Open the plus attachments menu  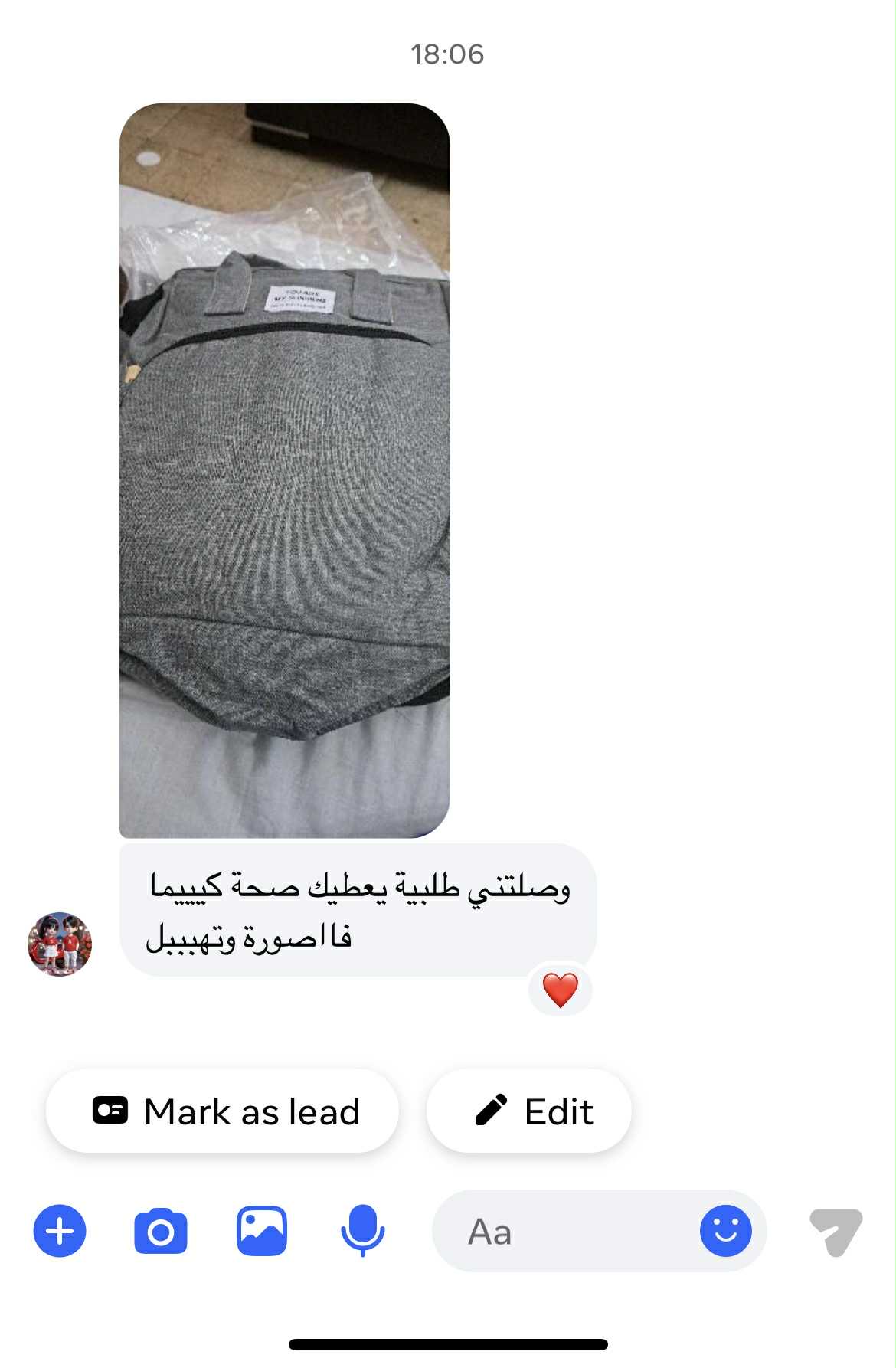(60, 1231)
